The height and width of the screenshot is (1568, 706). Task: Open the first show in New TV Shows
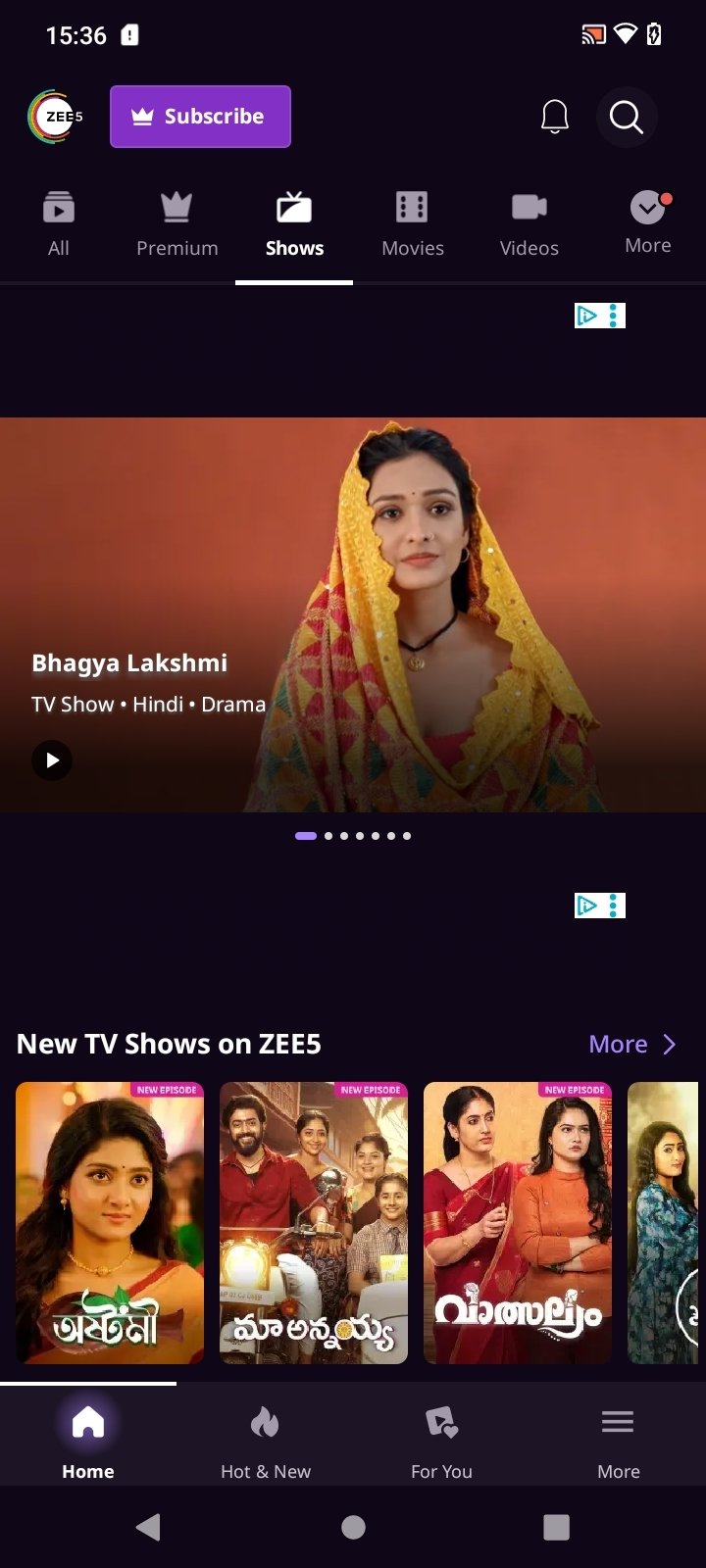[x=110, y=1223]
